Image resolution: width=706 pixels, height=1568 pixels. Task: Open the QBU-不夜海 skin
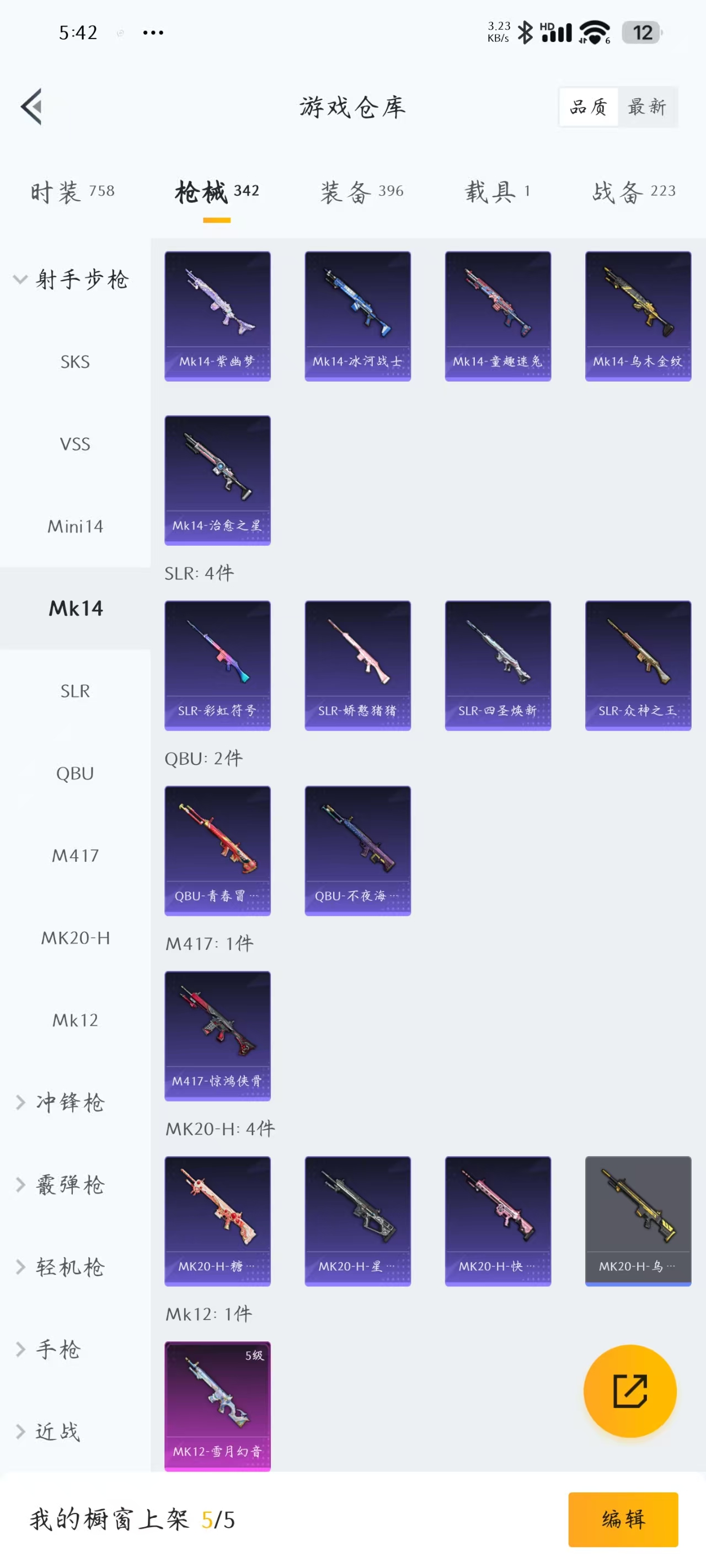click(357, 850)
